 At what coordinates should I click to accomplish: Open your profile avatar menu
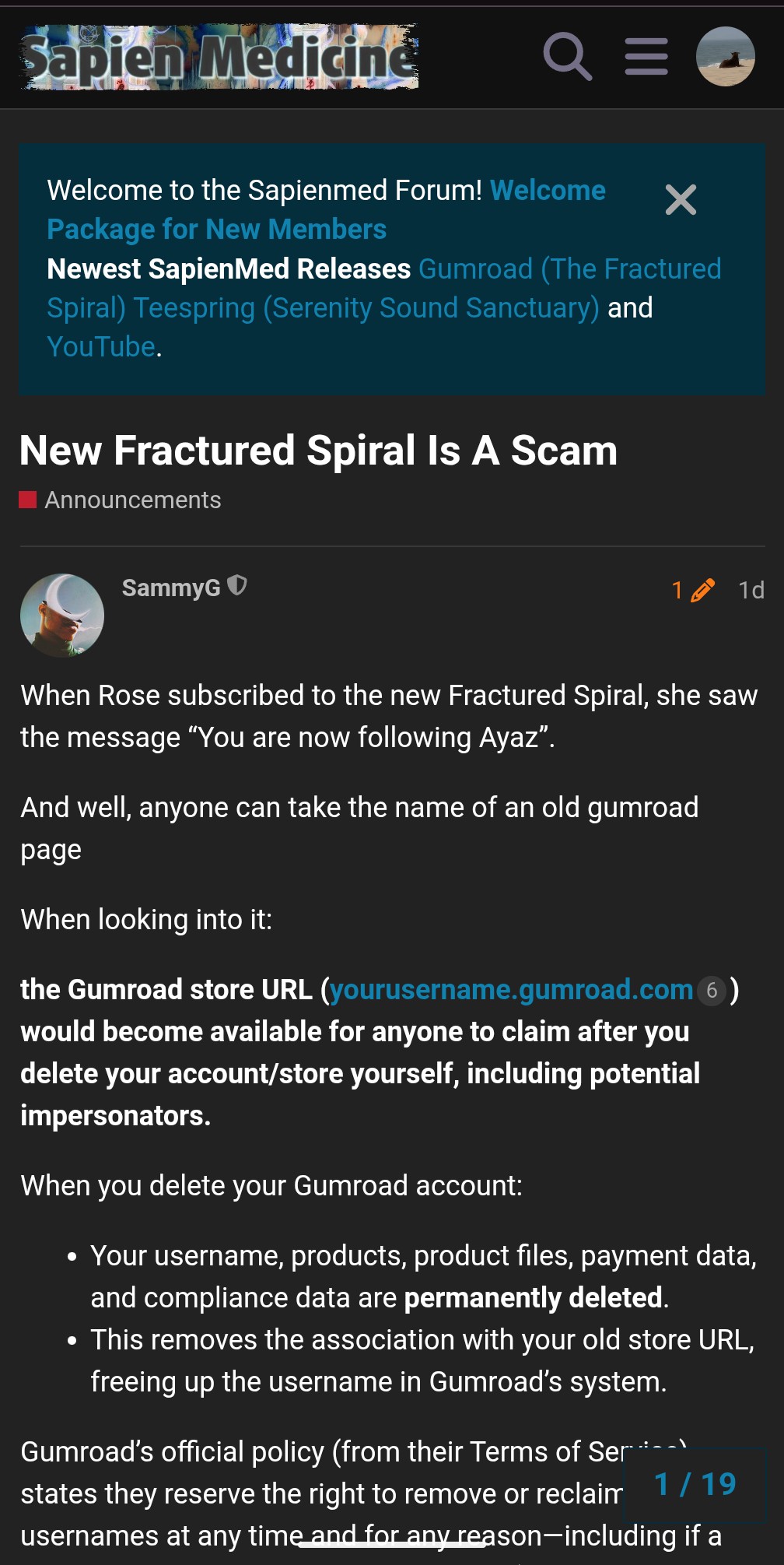[x=725, y=56]
